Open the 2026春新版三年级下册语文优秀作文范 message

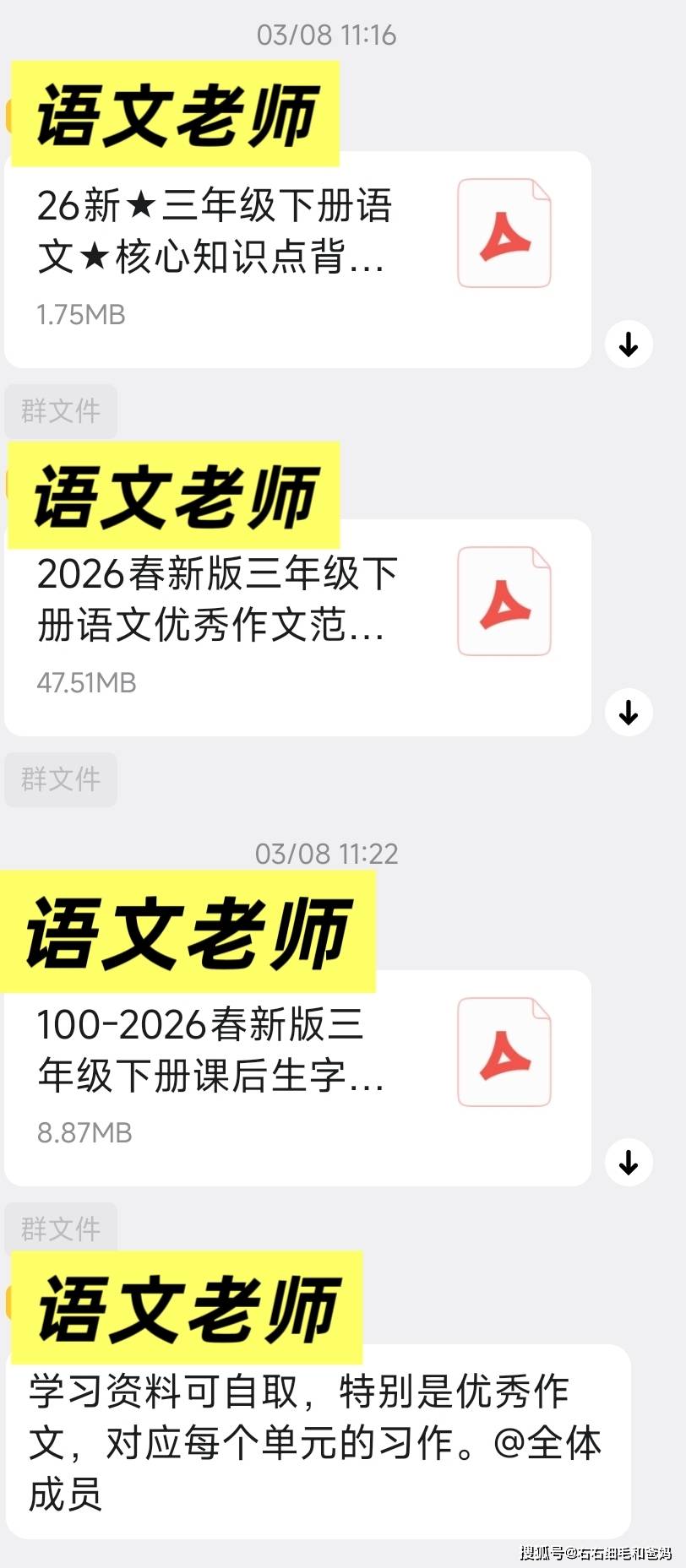tap(253, 600)
